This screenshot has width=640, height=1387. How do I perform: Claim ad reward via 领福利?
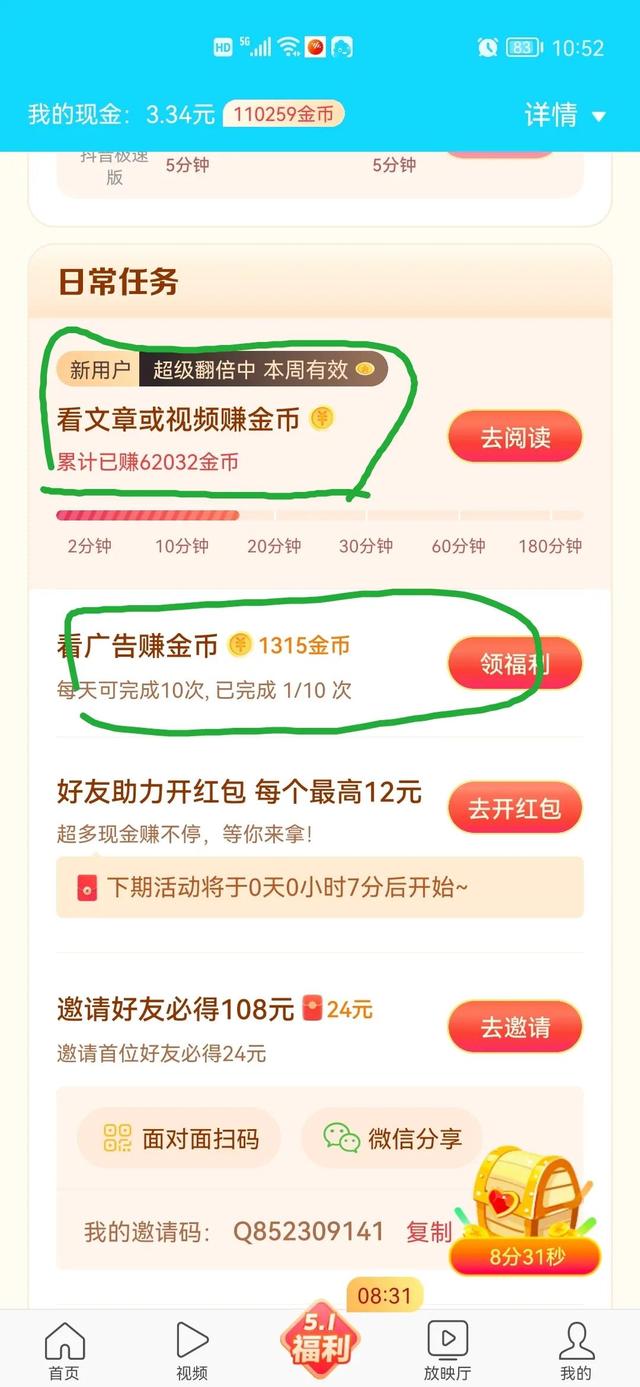tap(515, 663)
